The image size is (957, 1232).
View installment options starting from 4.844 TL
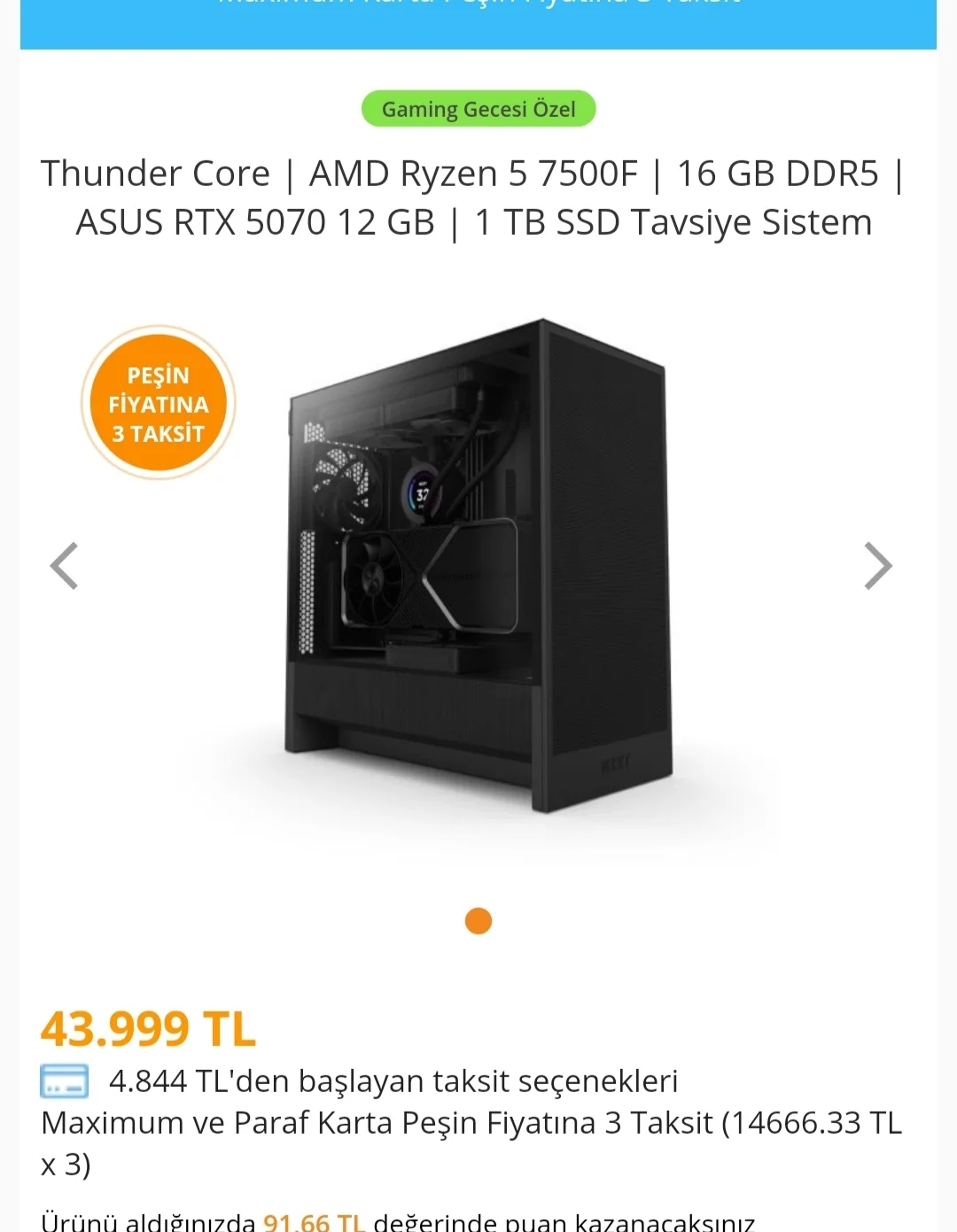click(x=393, y=1081)
